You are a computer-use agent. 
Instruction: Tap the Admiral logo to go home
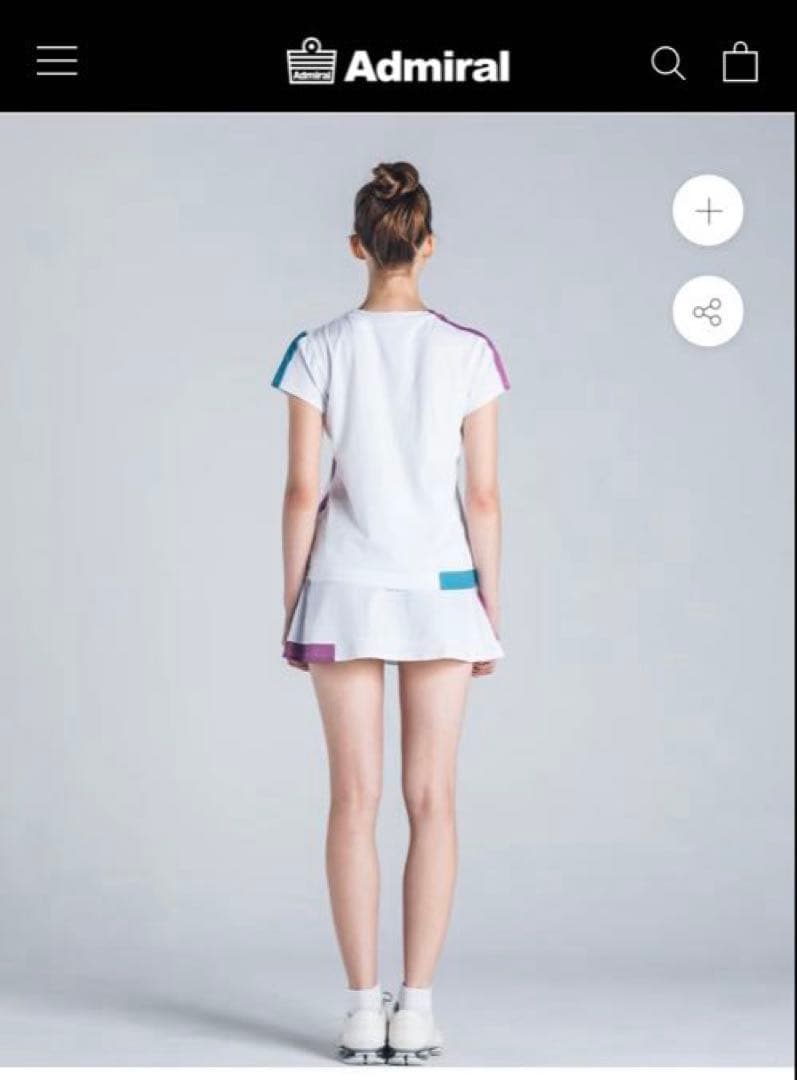[x=398, y=64]
